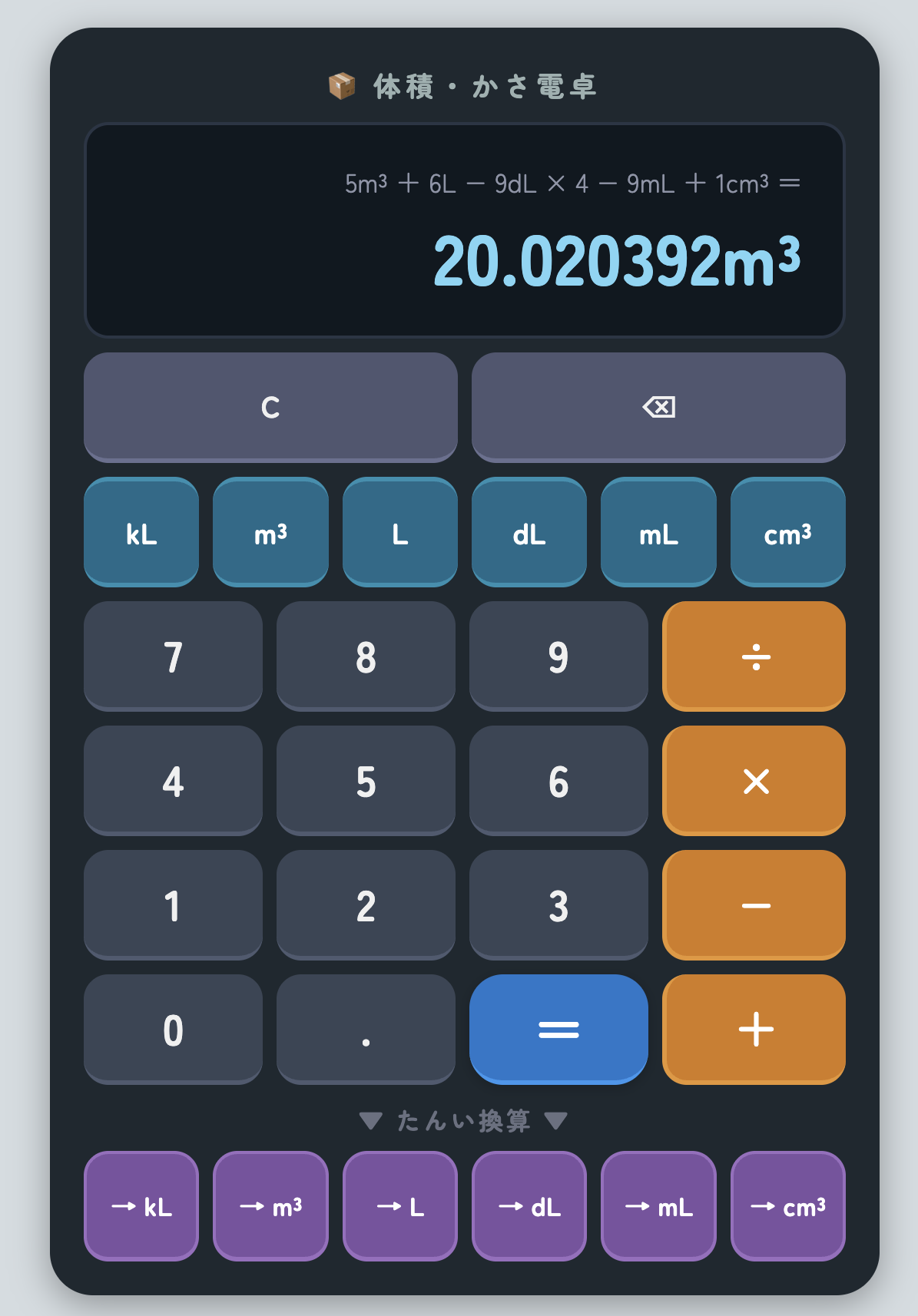Convert the result to kL
The width and height of the screenshot is (918, 1316).
tap(141, 1206)
